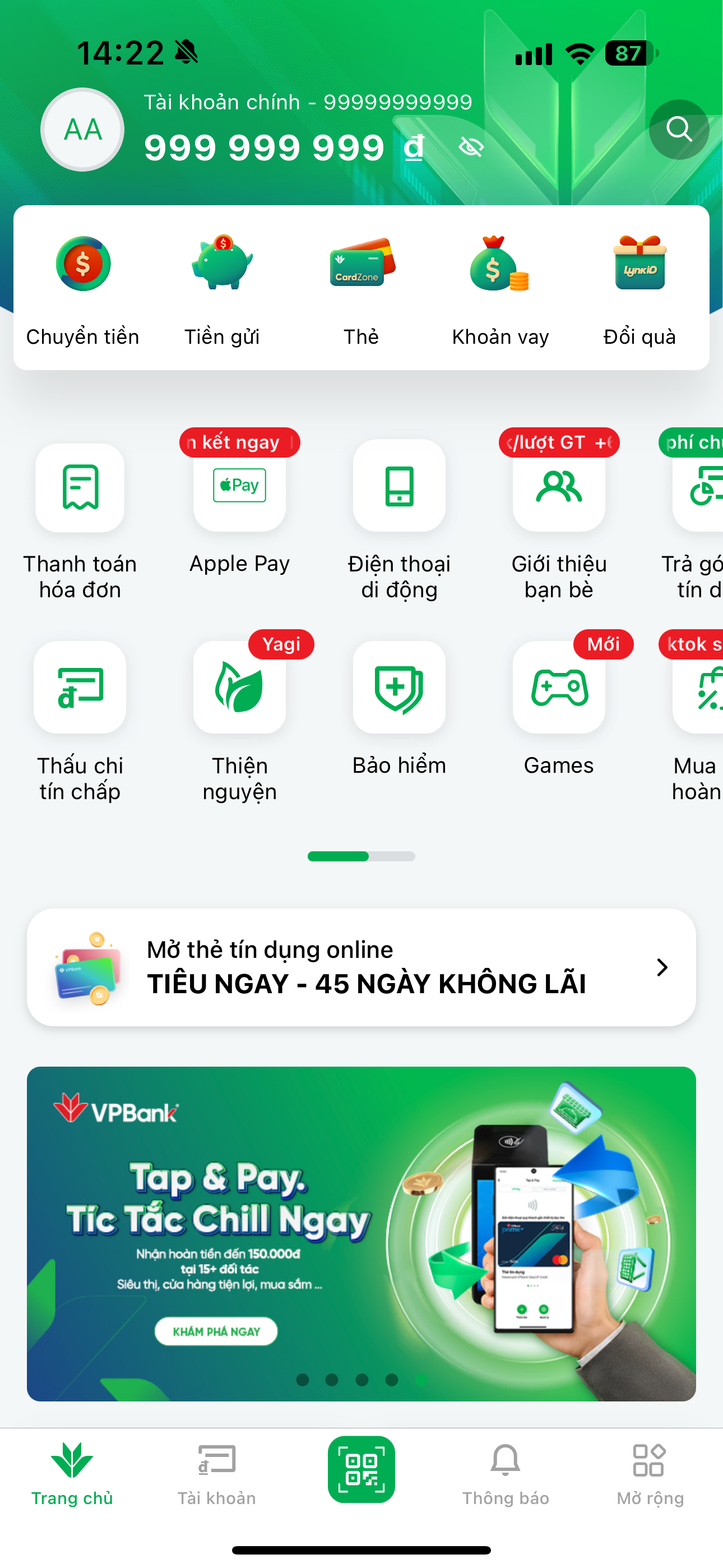723x1568 pixels.
Task: Toggle balance visibility eye icon
Action: [470, 147]
